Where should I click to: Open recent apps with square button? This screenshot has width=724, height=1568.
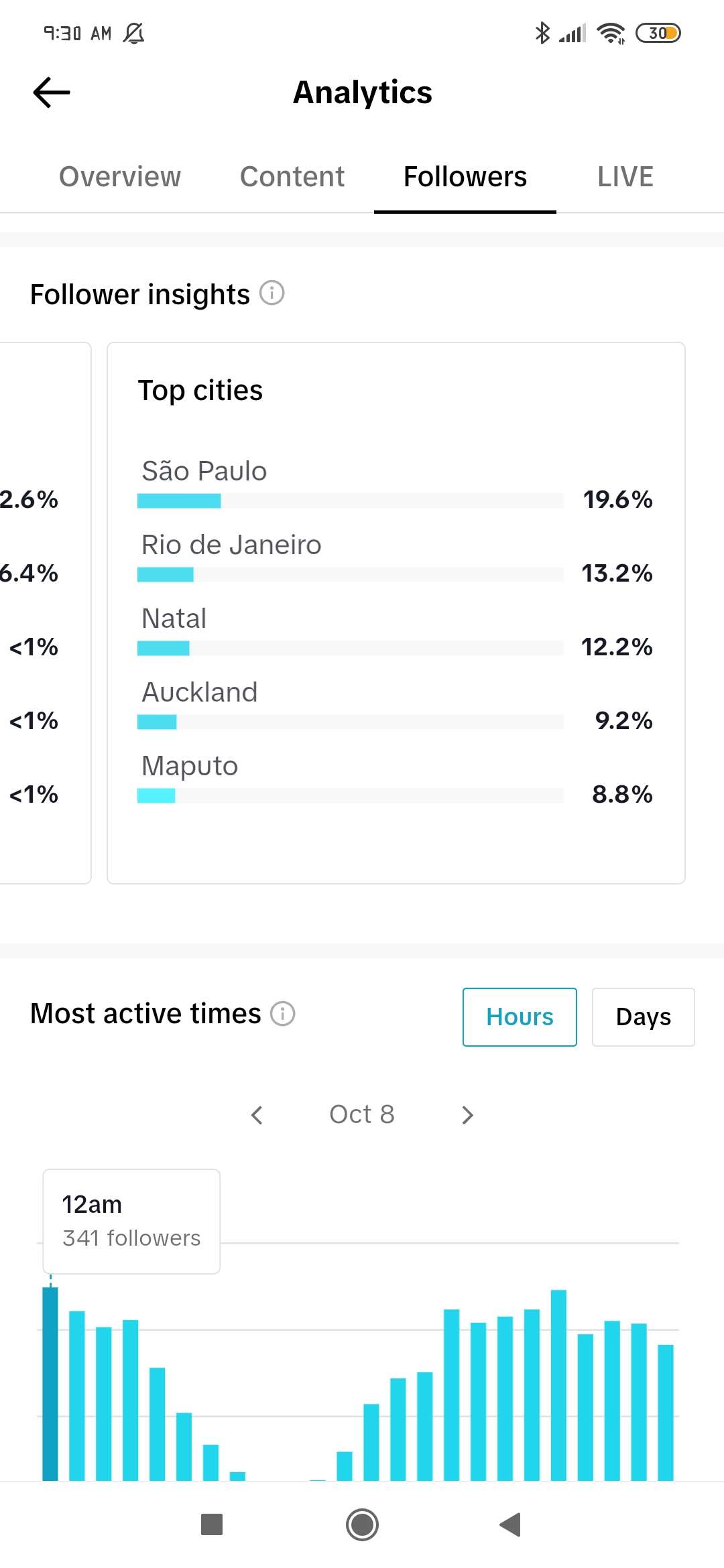pyautogui.click(x=212, y=1524)
